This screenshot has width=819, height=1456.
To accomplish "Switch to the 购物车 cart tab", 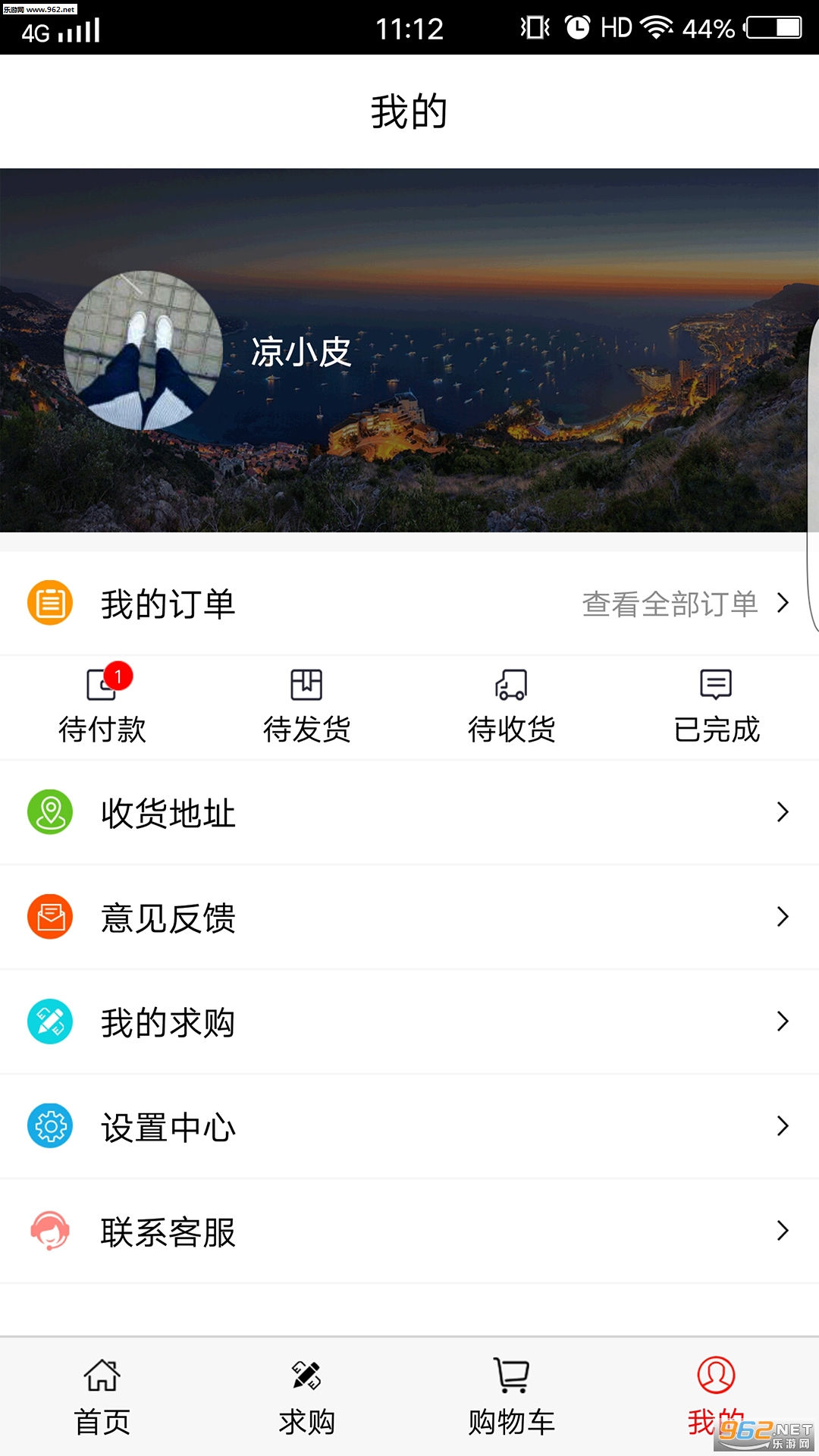I will 511,1397.
